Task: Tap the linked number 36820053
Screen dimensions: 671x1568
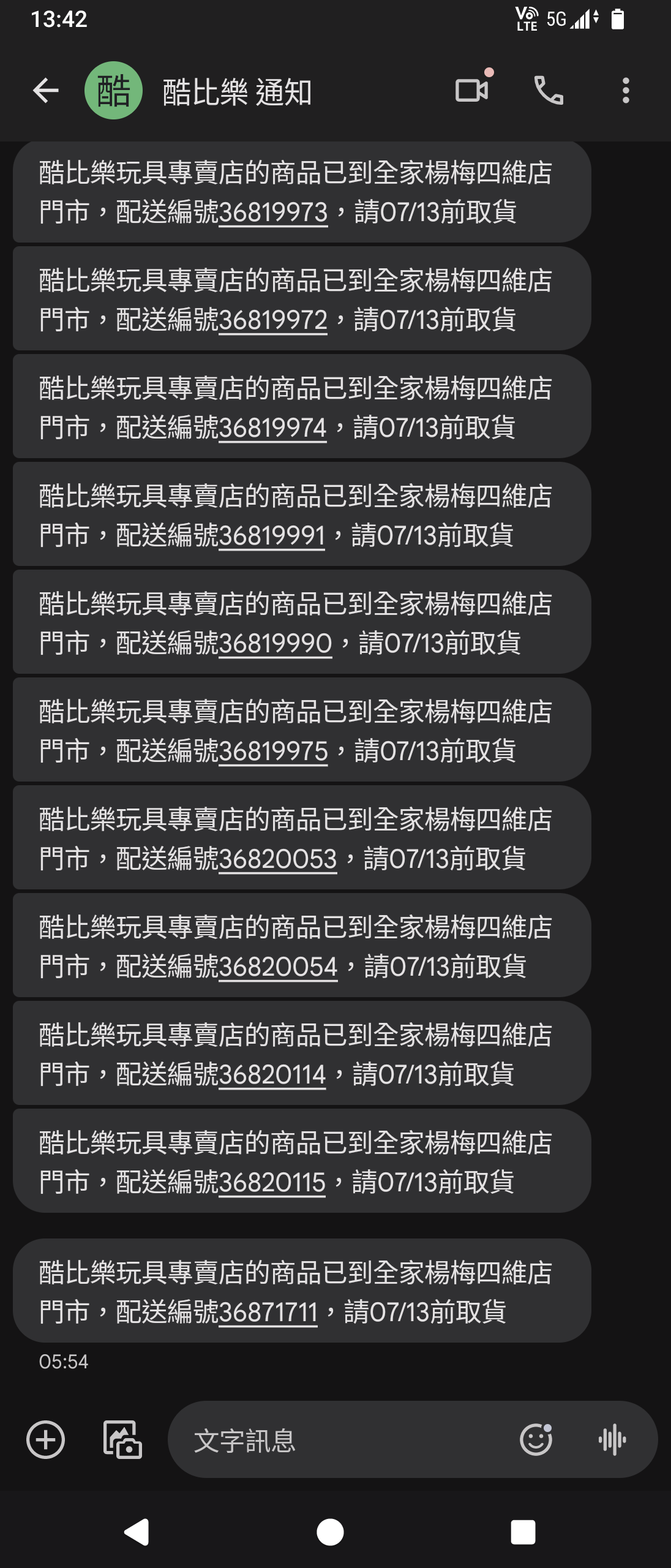Action: click(x=277, y=859)
